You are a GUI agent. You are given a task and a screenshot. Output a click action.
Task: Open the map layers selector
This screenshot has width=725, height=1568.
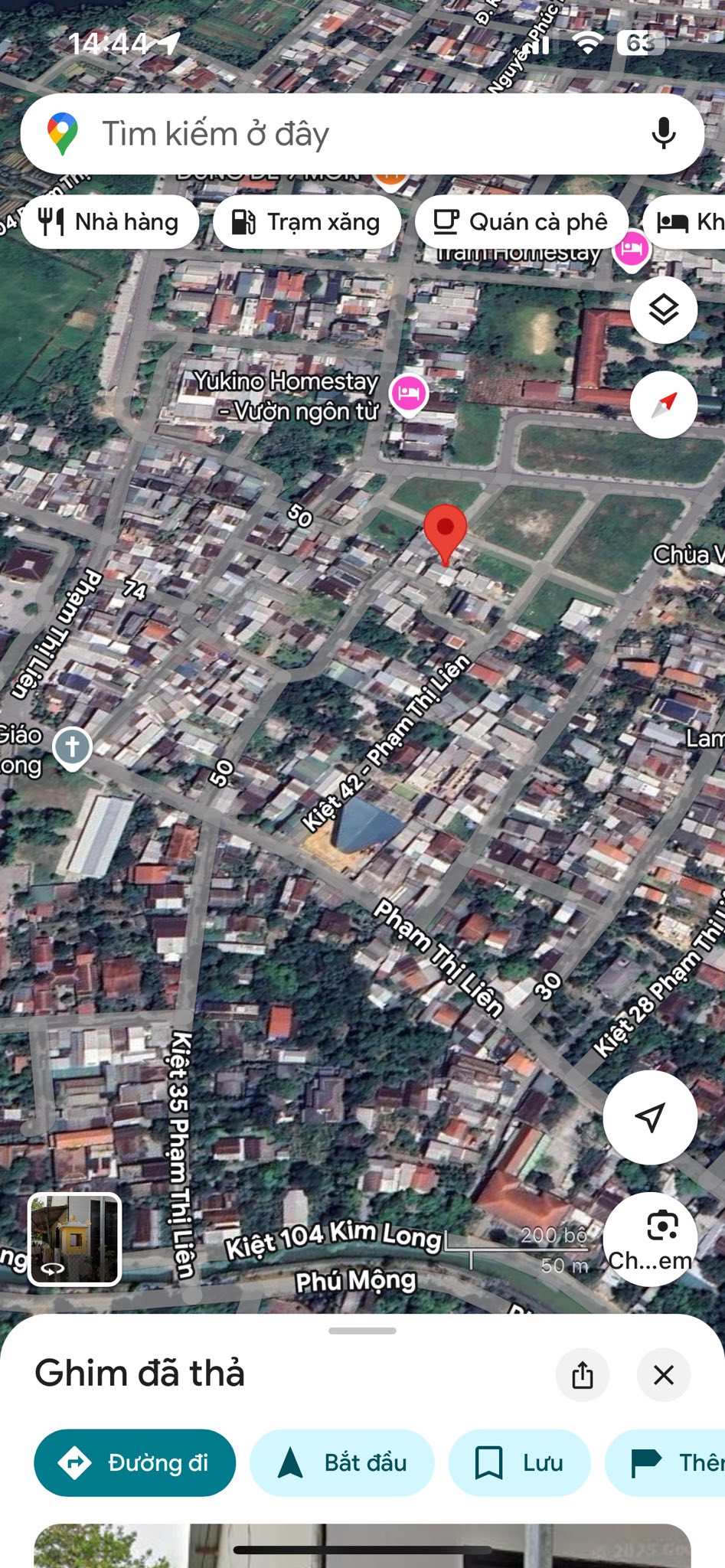pos(663,309)
